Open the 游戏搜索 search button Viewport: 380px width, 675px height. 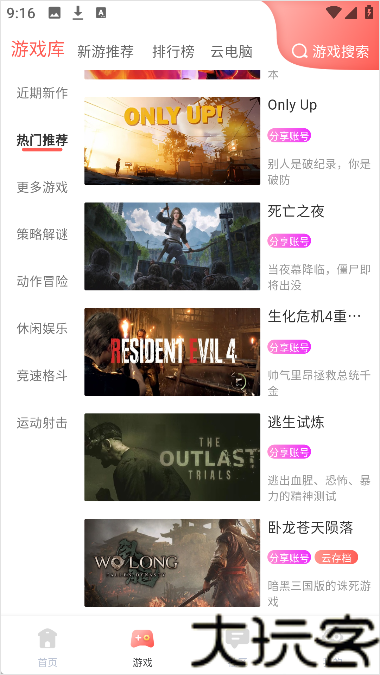[x=331, y=52]
